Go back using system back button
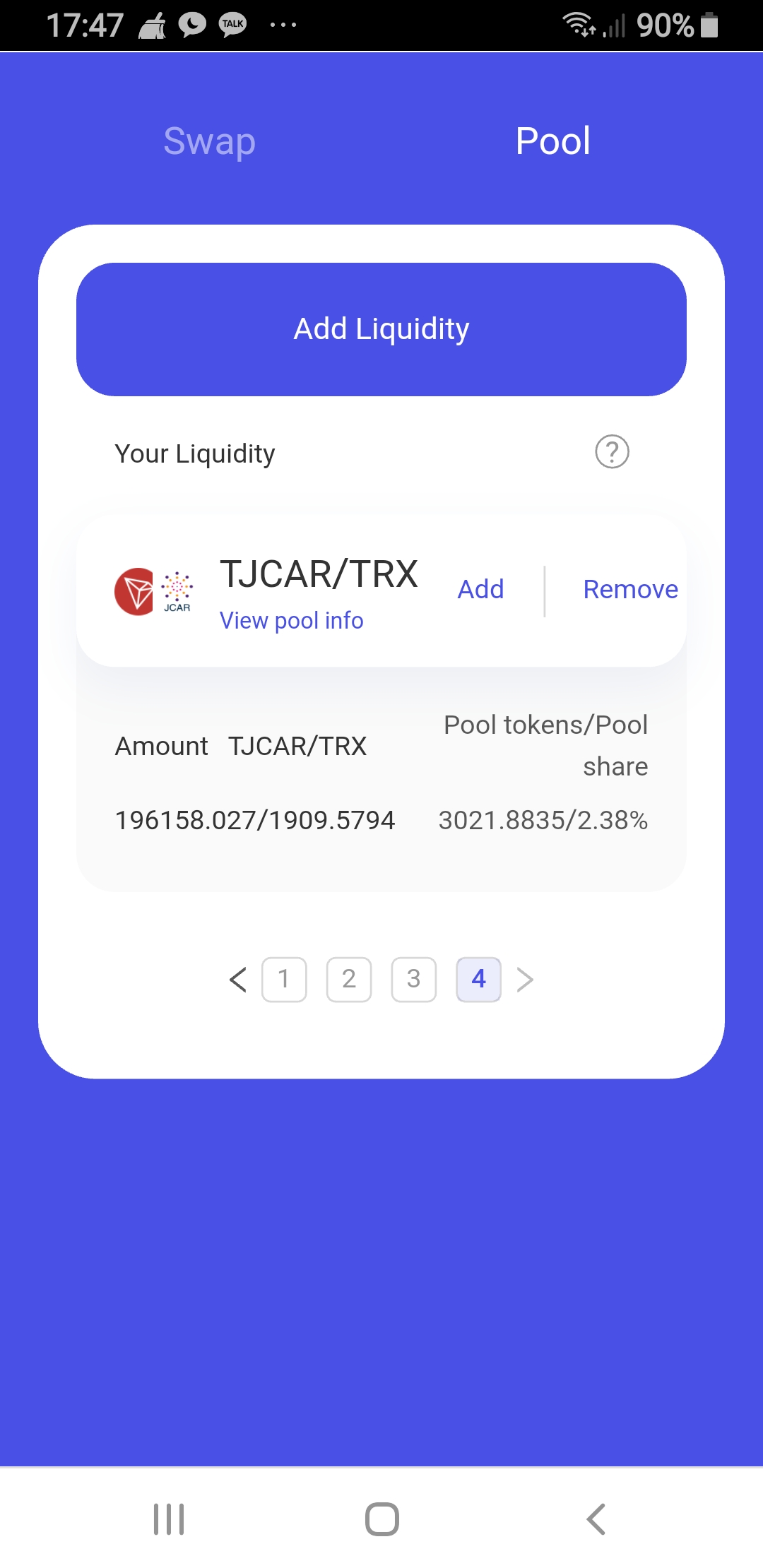This screenshot has width=763, height=1568. pyautogui.click(x=596, y=1519)
